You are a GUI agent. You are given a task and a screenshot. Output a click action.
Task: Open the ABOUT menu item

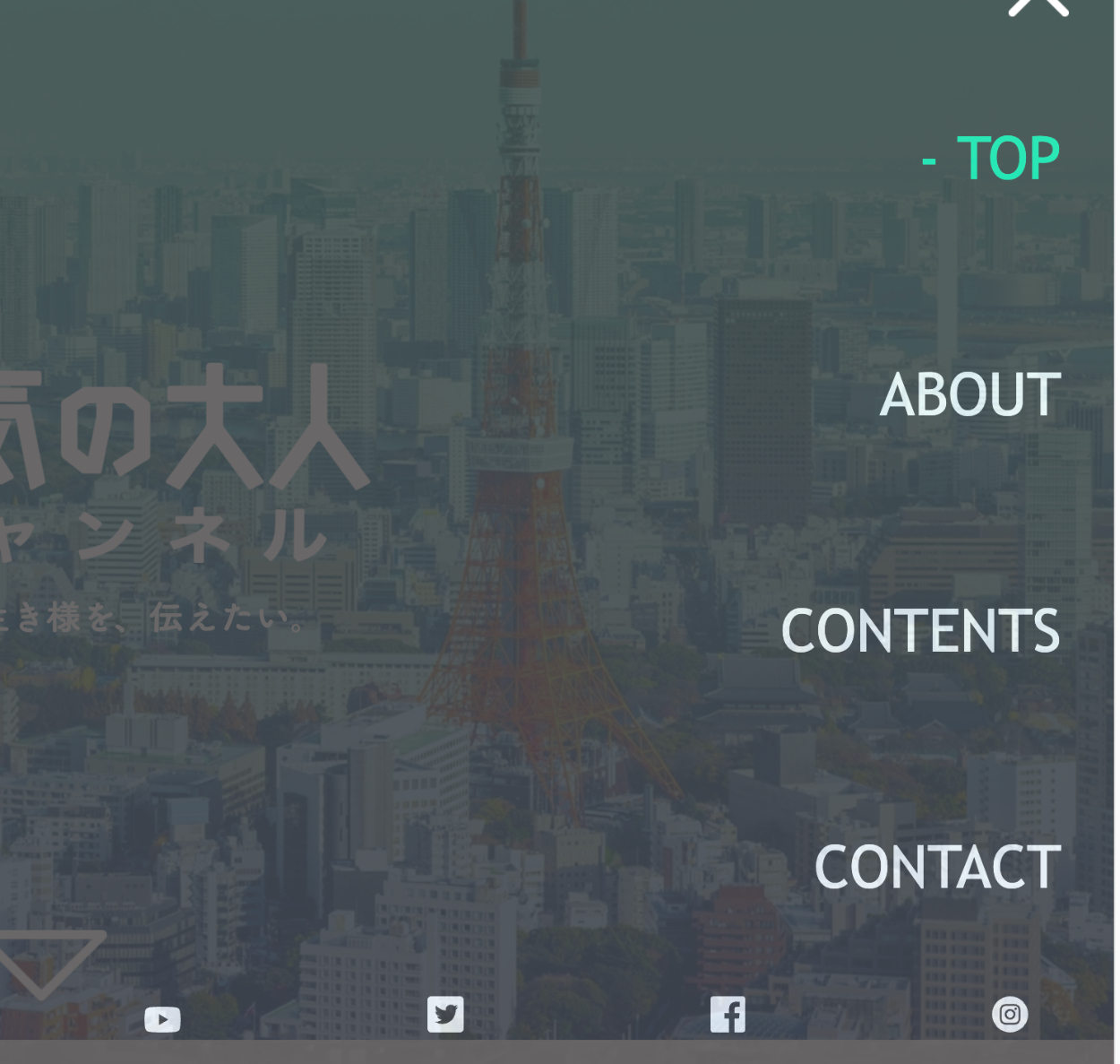pyautogui.click(x=970, y=394)
